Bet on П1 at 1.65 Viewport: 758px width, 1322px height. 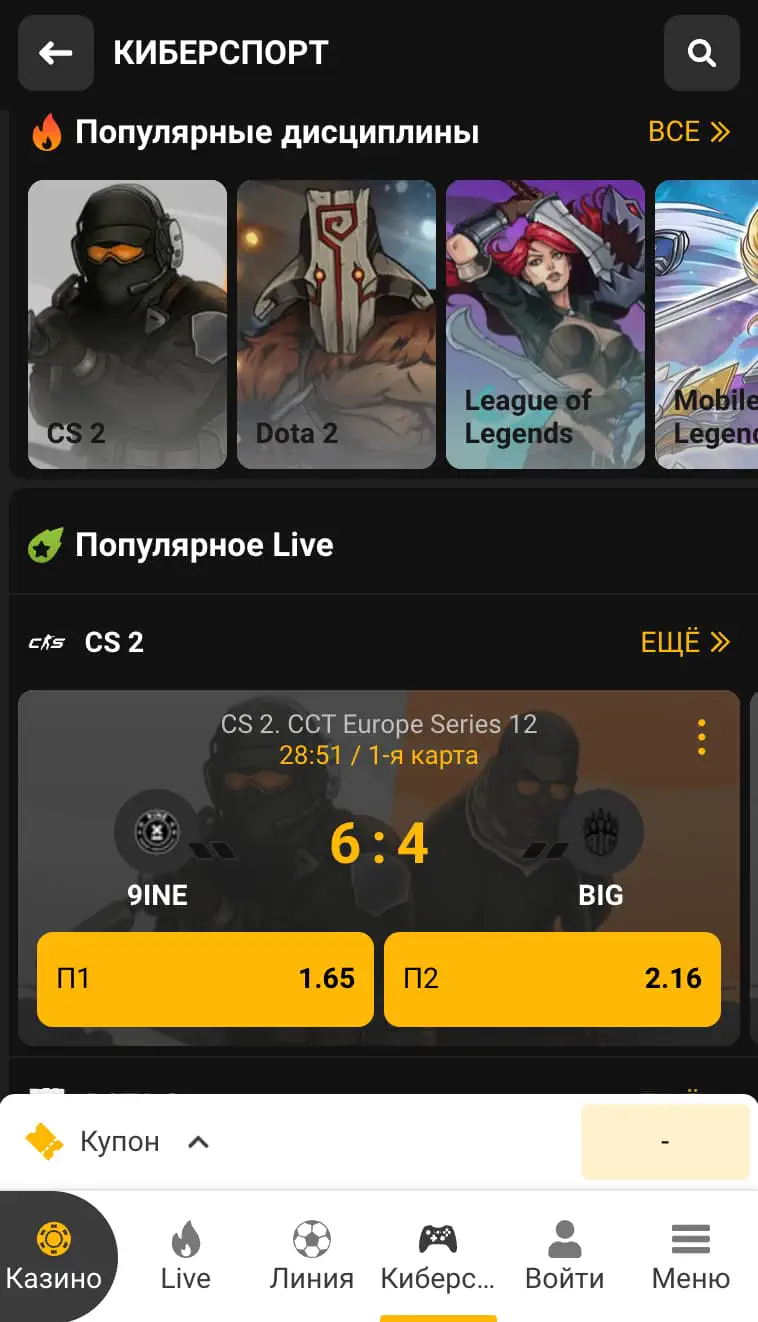pos(205,979)
